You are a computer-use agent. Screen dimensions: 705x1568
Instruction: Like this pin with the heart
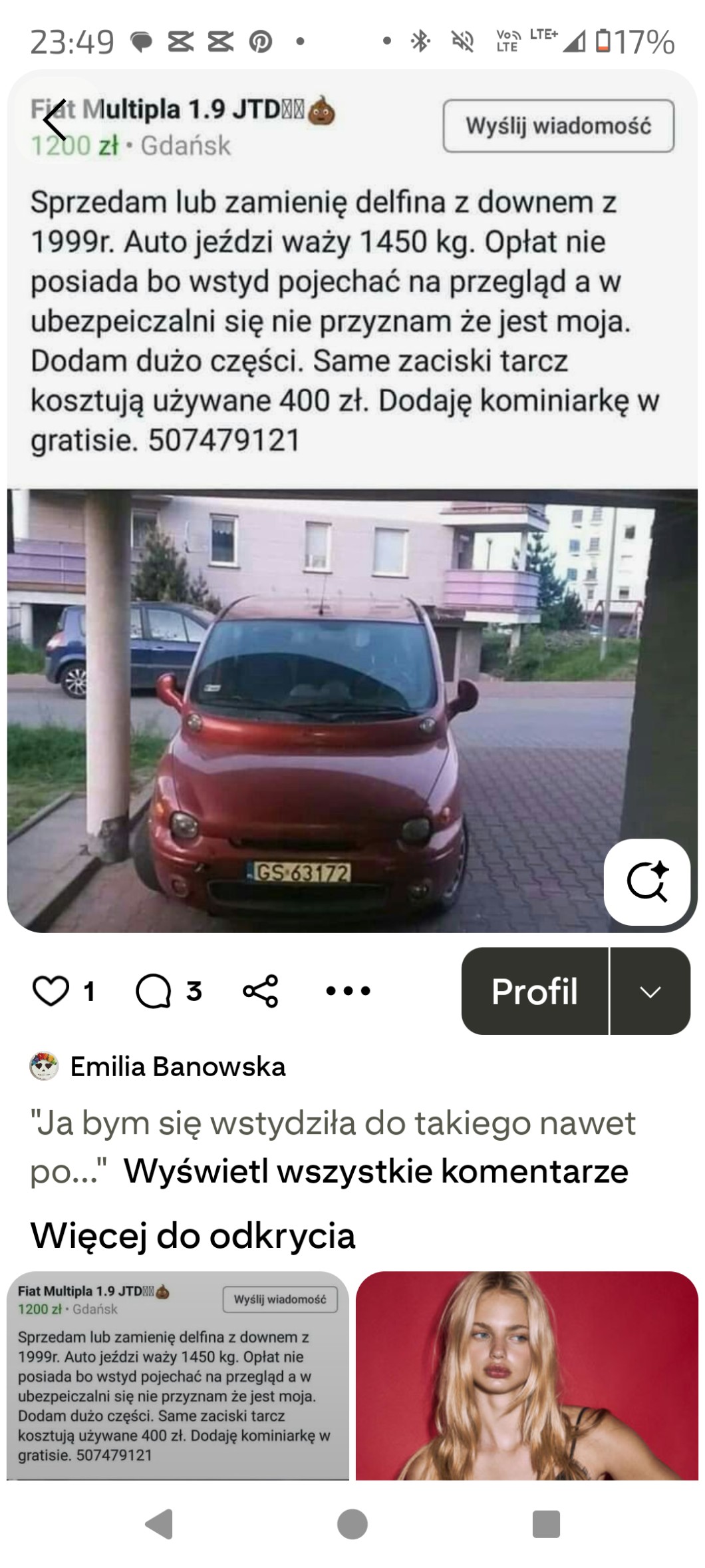(x=51, y=991)
